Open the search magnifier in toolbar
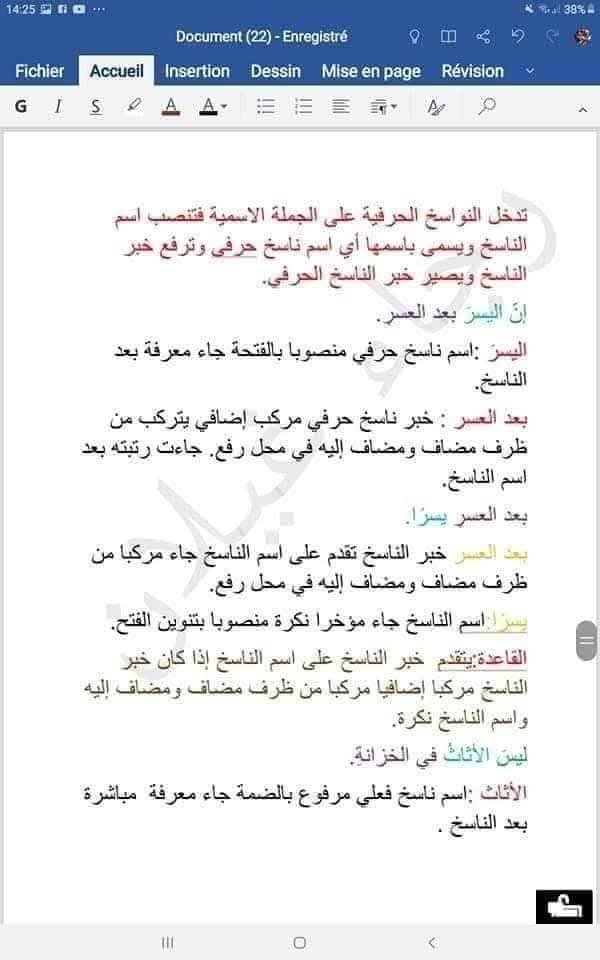Viewport: 600px width, 960px height. 487,106
